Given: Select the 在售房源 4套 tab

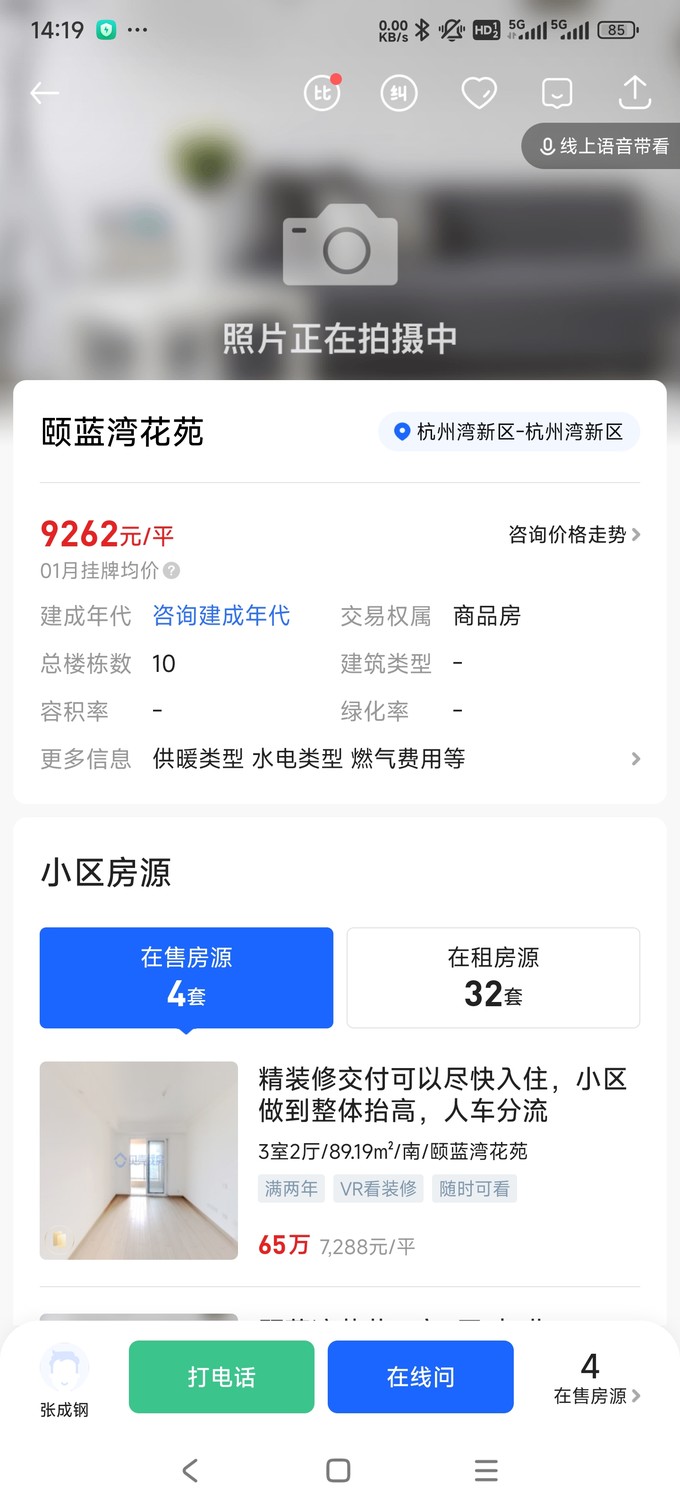Looking at the screenshot, I should click(x=186, y=977).
